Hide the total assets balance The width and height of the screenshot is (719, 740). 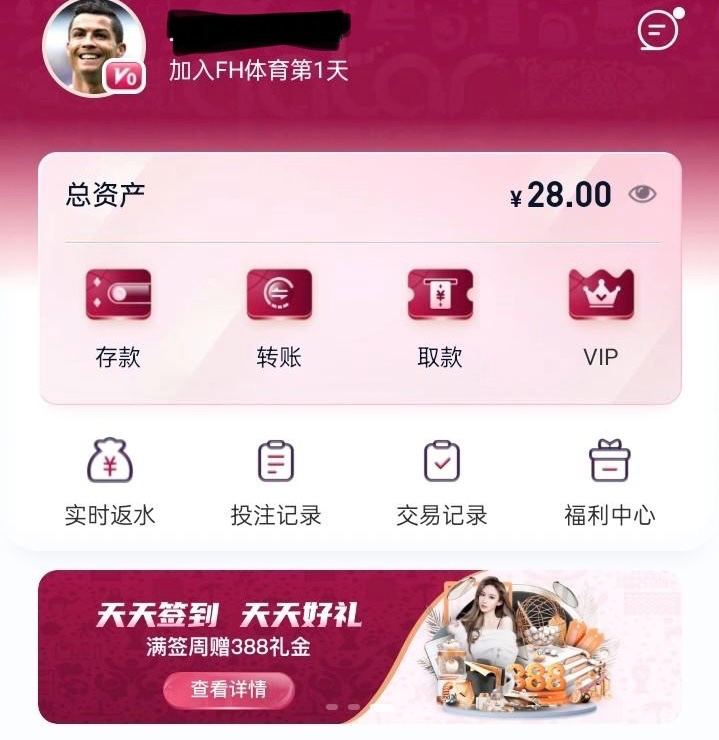pyautogui.click(x=642, y=194)
